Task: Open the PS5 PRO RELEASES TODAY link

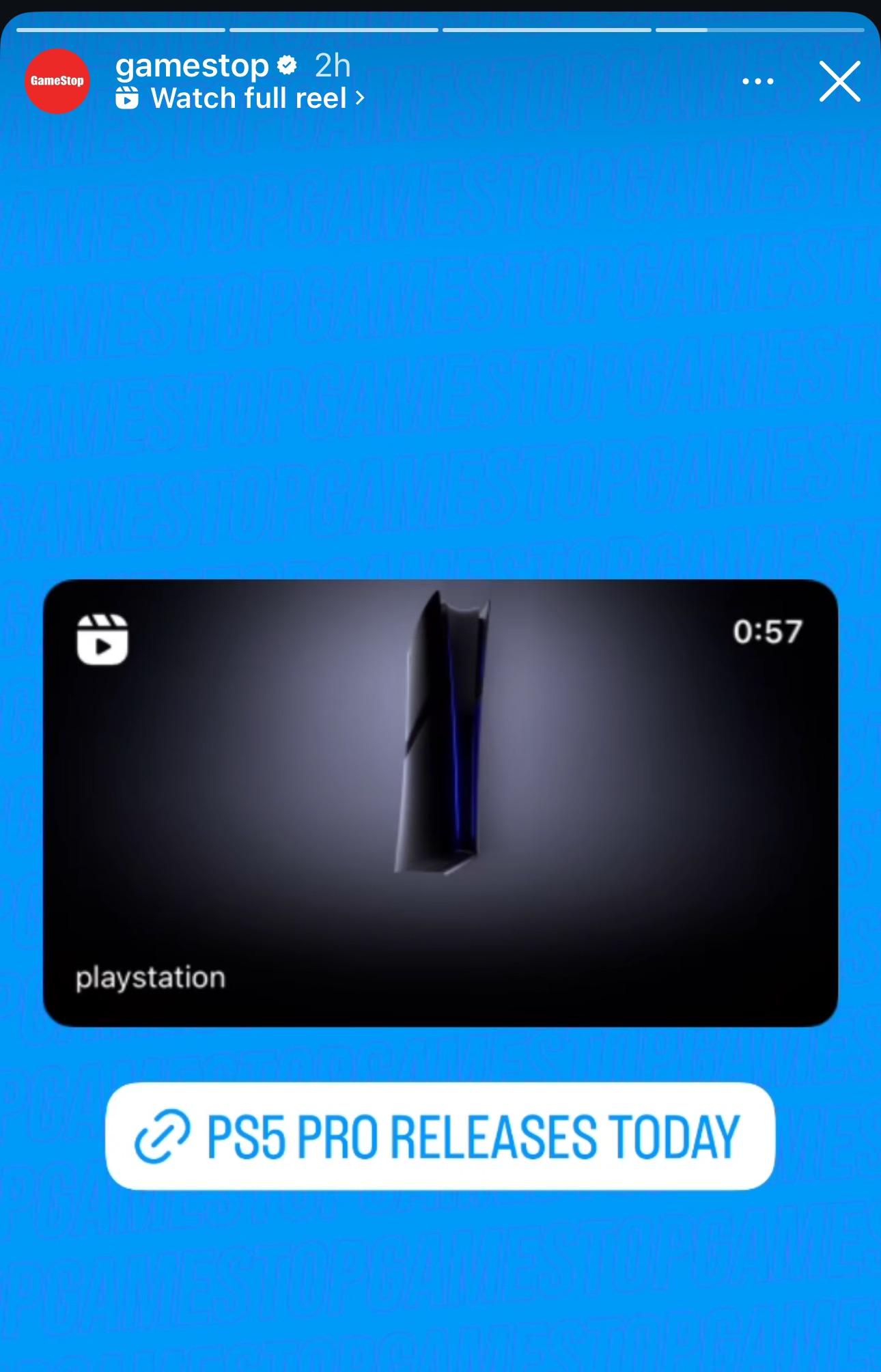Action: point(440,1137)
